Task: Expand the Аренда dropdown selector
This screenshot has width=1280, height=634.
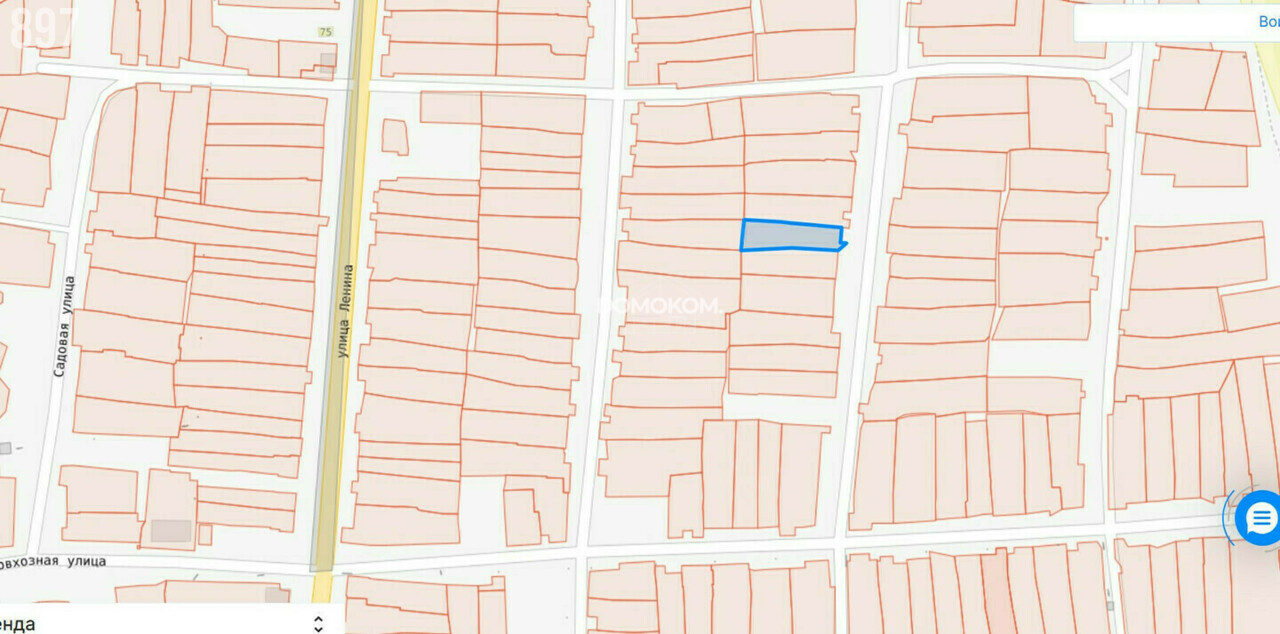Action: tap(318, 624)
